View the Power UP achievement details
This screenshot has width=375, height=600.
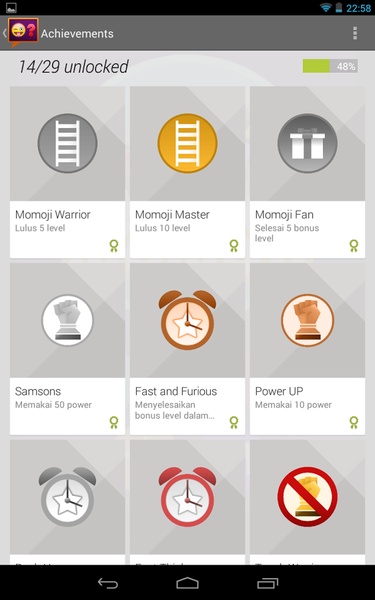pyautogui.click(x=307, y=349)
